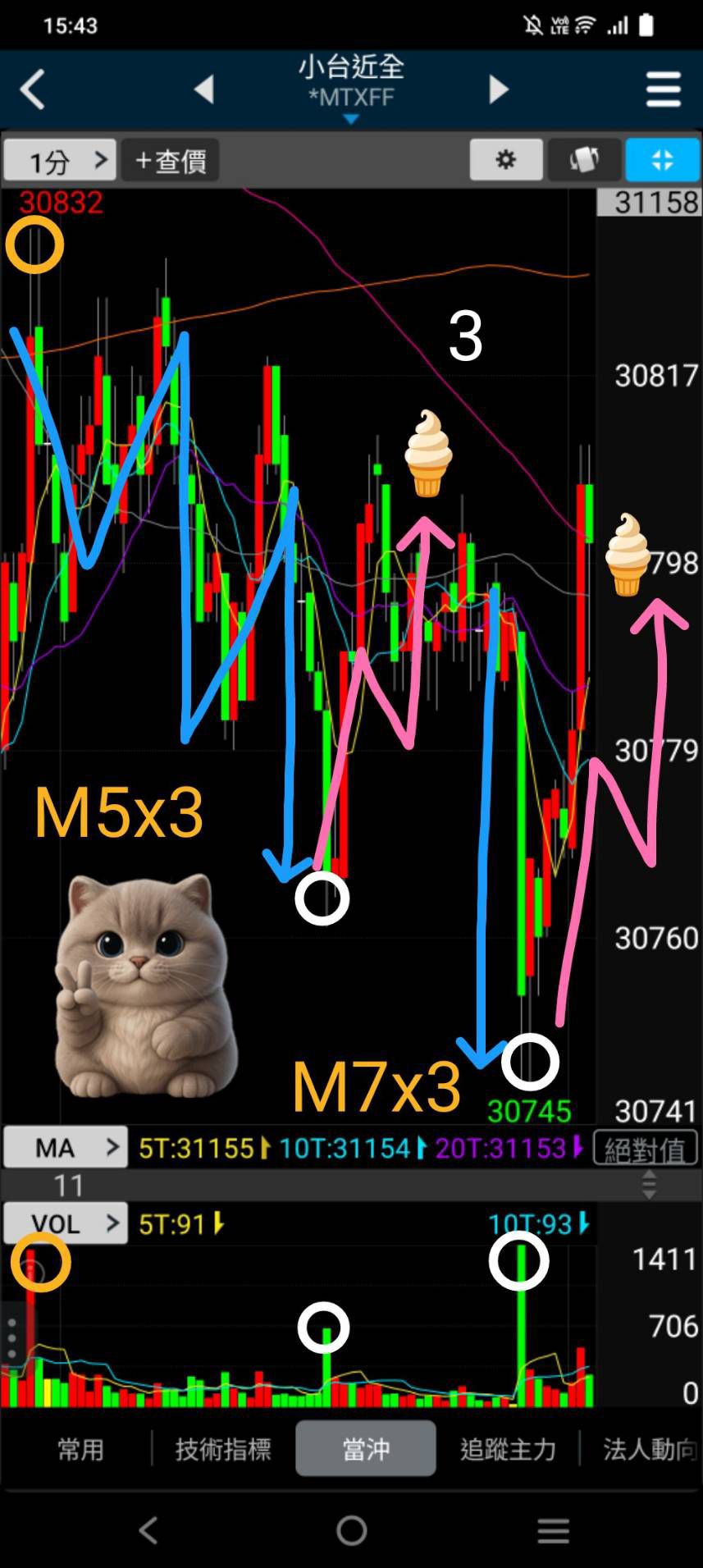This screenshot has height=1568, width=703.
Task: Switch to the 技術指標 tab
Action: pyautogui.click(x=222, y=1449)
